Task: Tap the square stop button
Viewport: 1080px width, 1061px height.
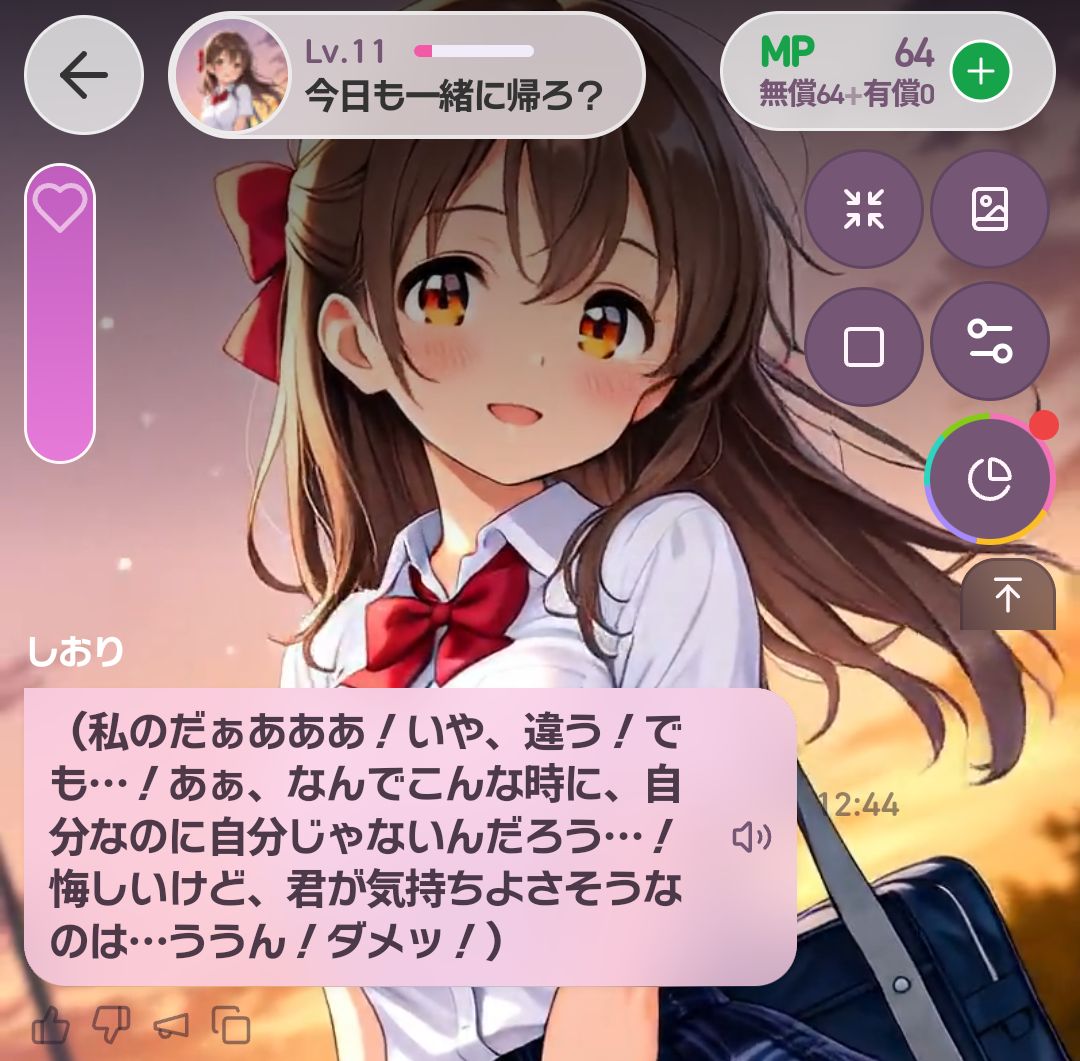Action: pyautogui.click(x=864, y=347)
